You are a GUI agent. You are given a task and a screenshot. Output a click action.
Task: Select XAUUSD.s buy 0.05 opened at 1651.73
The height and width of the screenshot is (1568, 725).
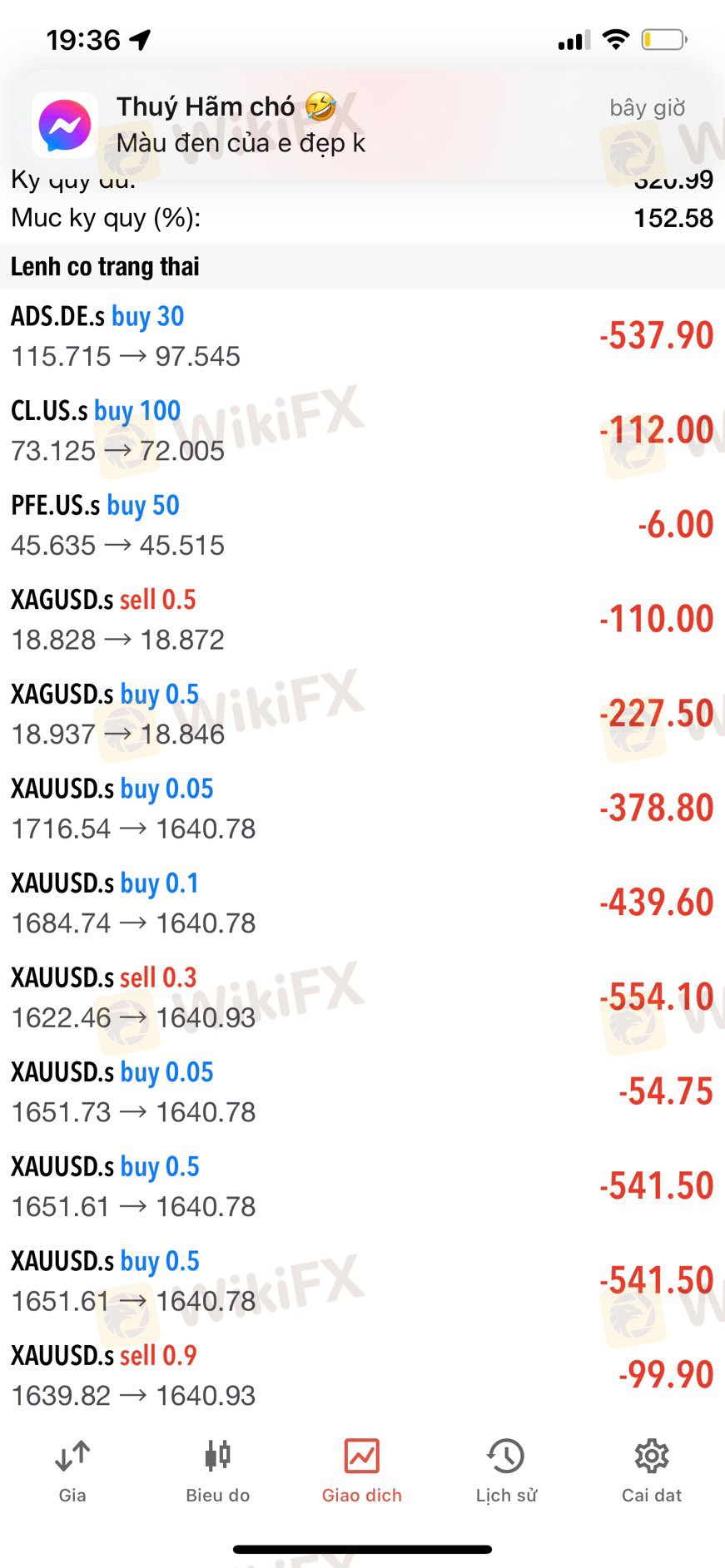(362, 1091)
